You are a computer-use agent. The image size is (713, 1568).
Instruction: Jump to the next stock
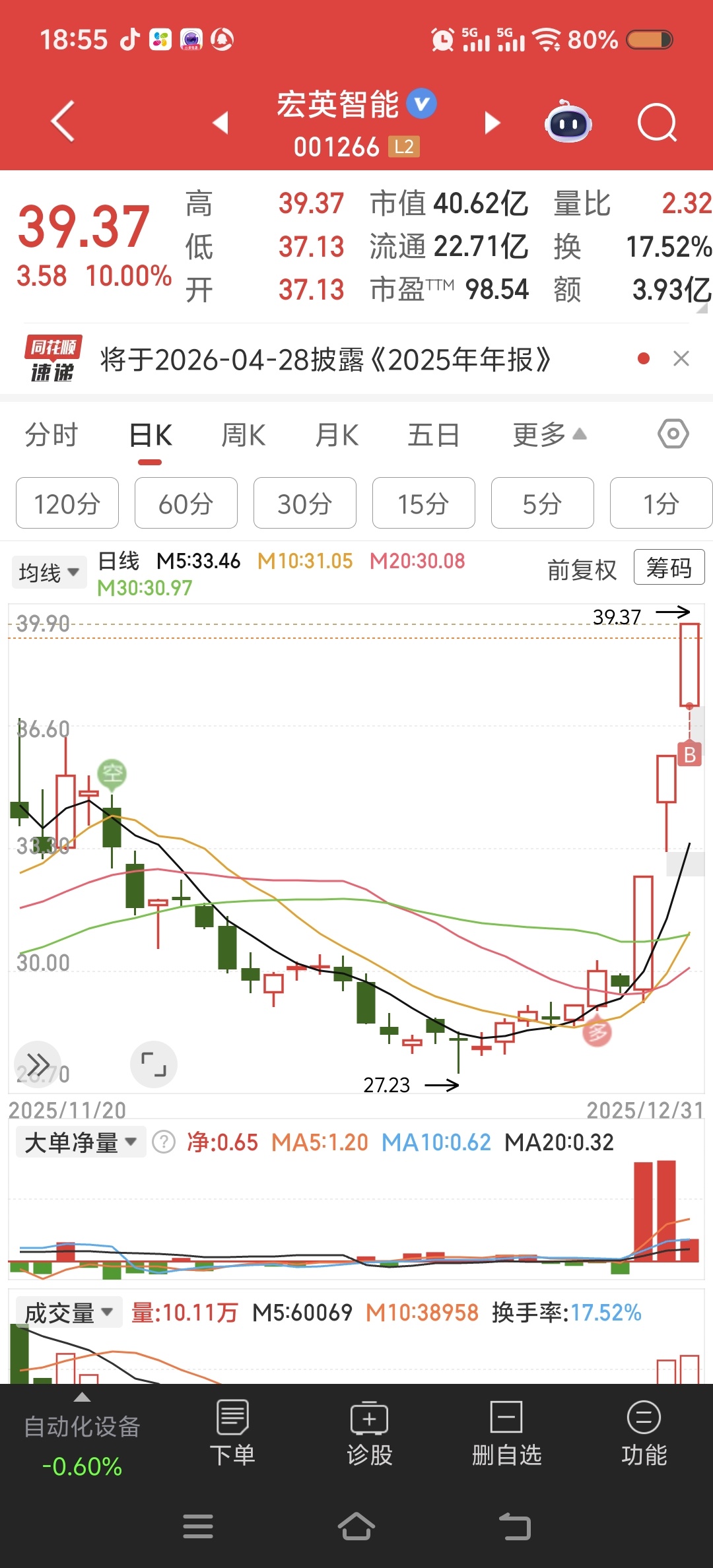click(x=492, y=123)
